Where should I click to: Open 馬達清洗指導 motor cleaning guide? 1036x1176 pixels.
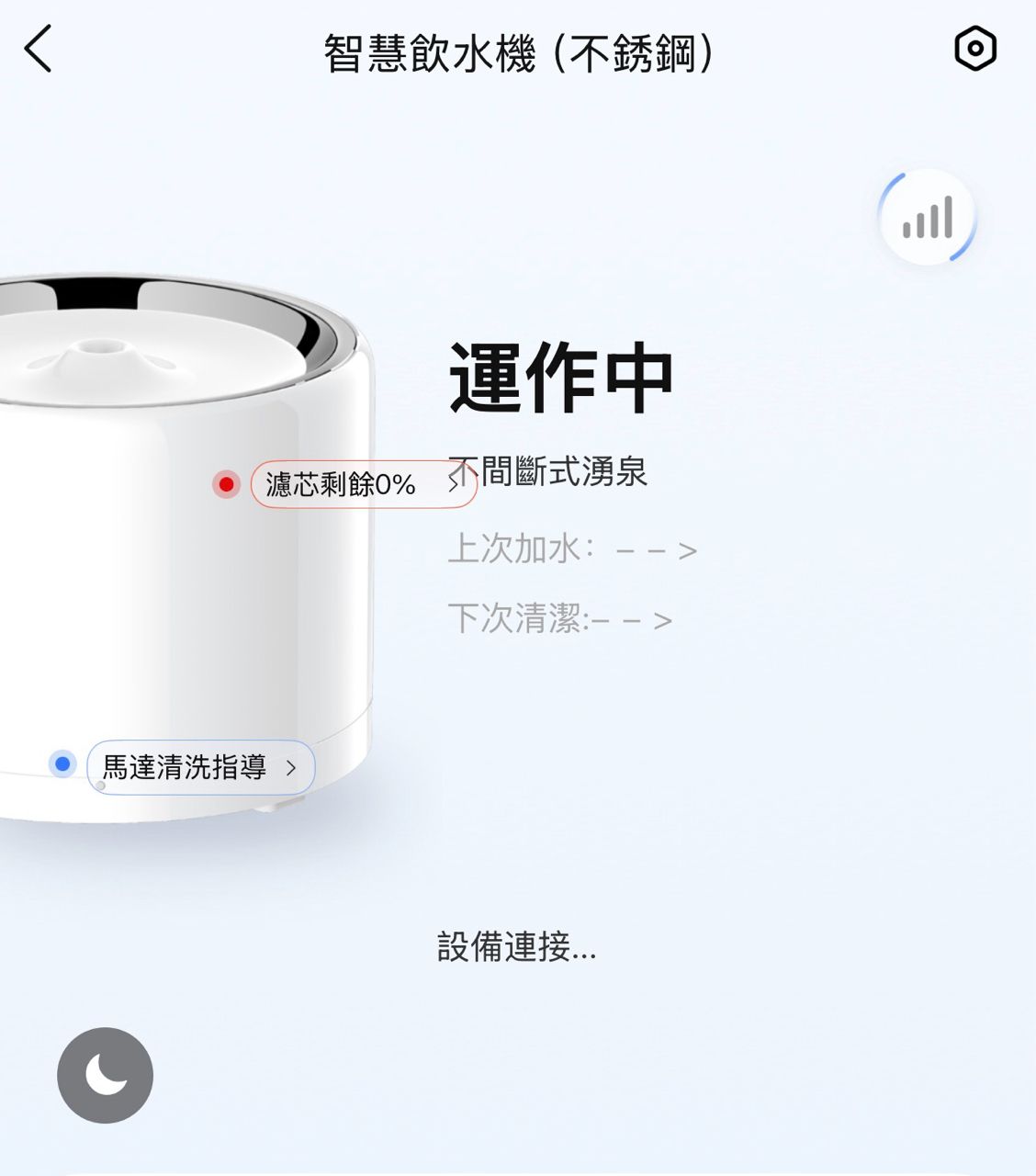(200, 767)
